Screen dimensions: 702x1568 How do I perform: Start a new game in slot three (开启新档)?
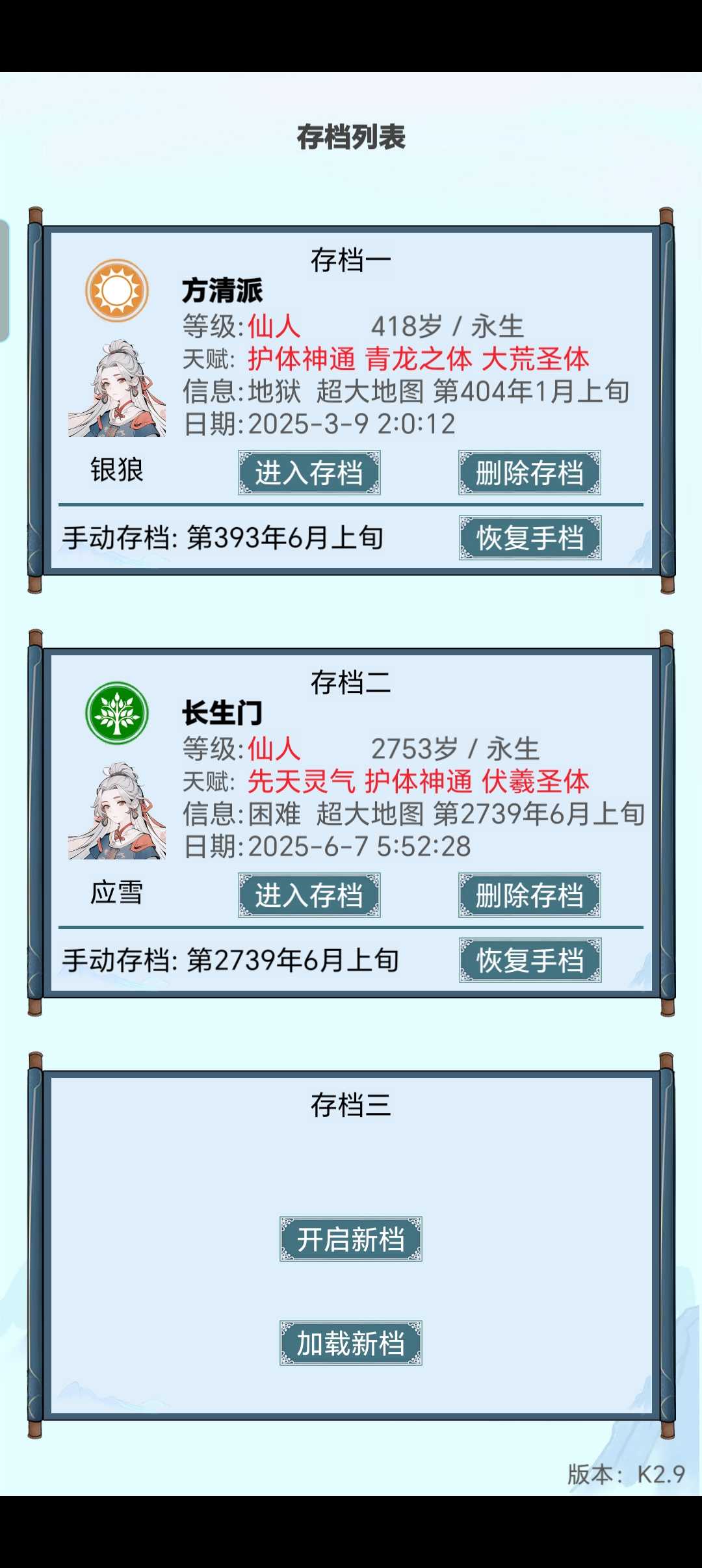pyautogui.click(x=350, y=1239)
